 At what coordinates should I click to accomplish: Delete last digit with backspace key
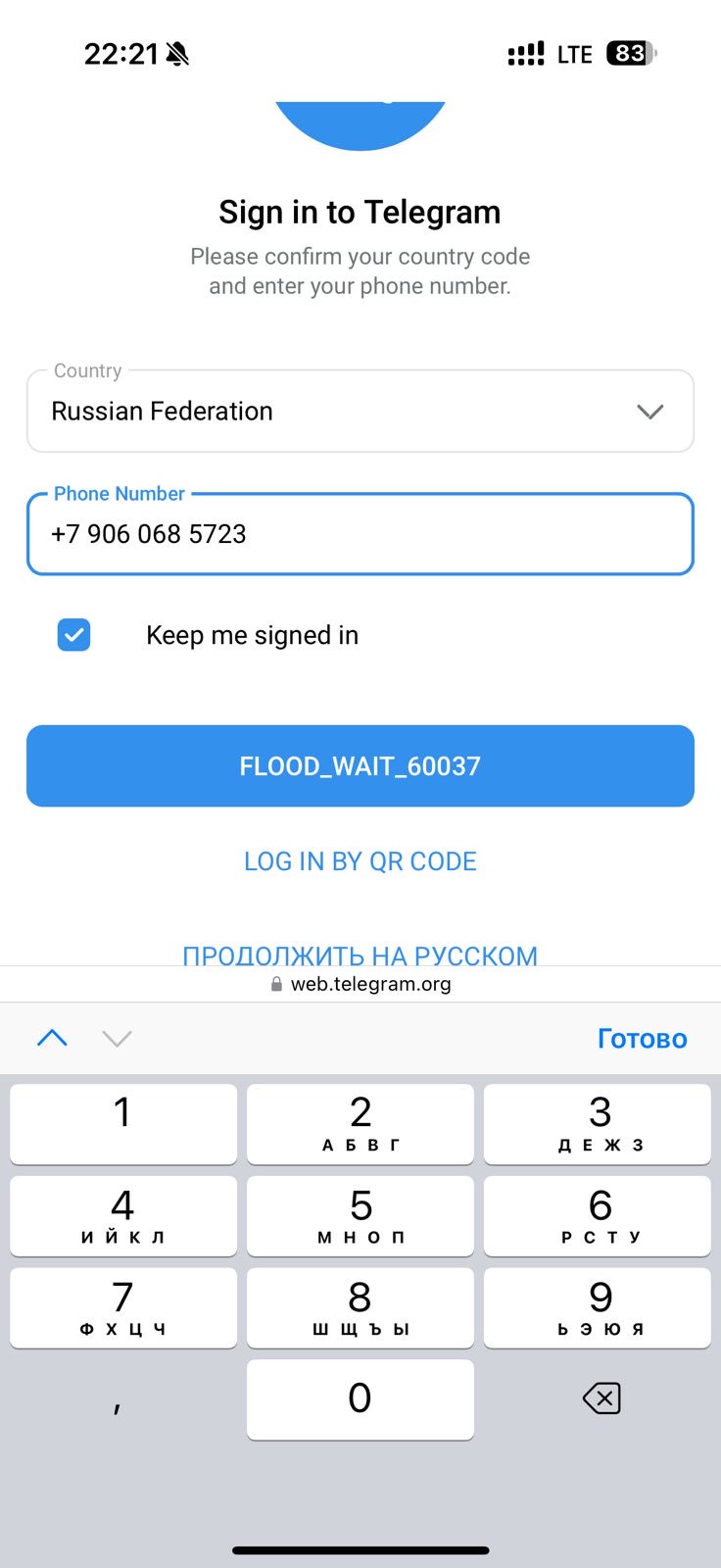(601, 1398)
